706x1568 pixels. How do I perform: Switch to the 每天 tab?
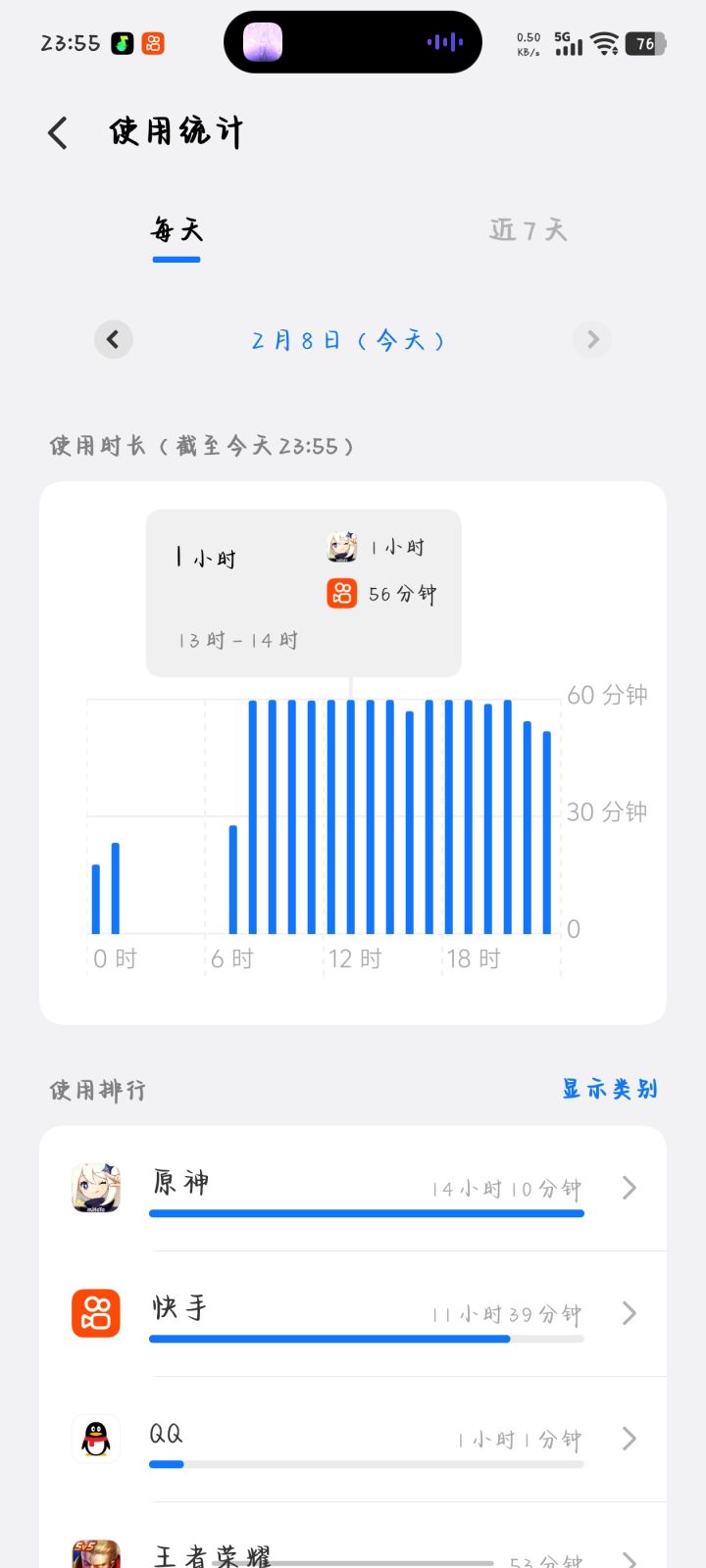coord(176,230)
